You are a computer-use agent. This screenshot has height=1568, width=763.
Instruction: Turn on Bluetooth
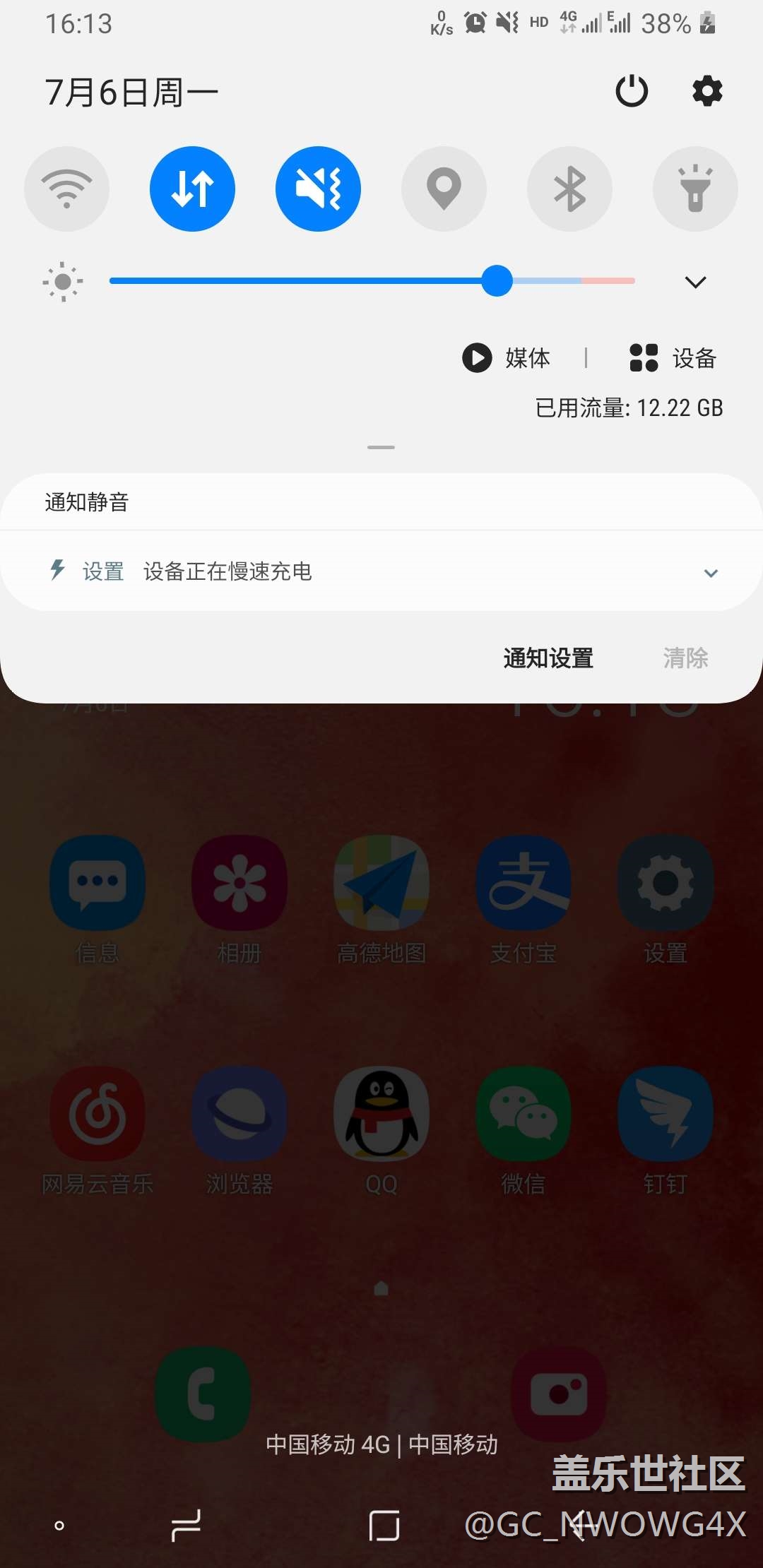click(569, 189)
